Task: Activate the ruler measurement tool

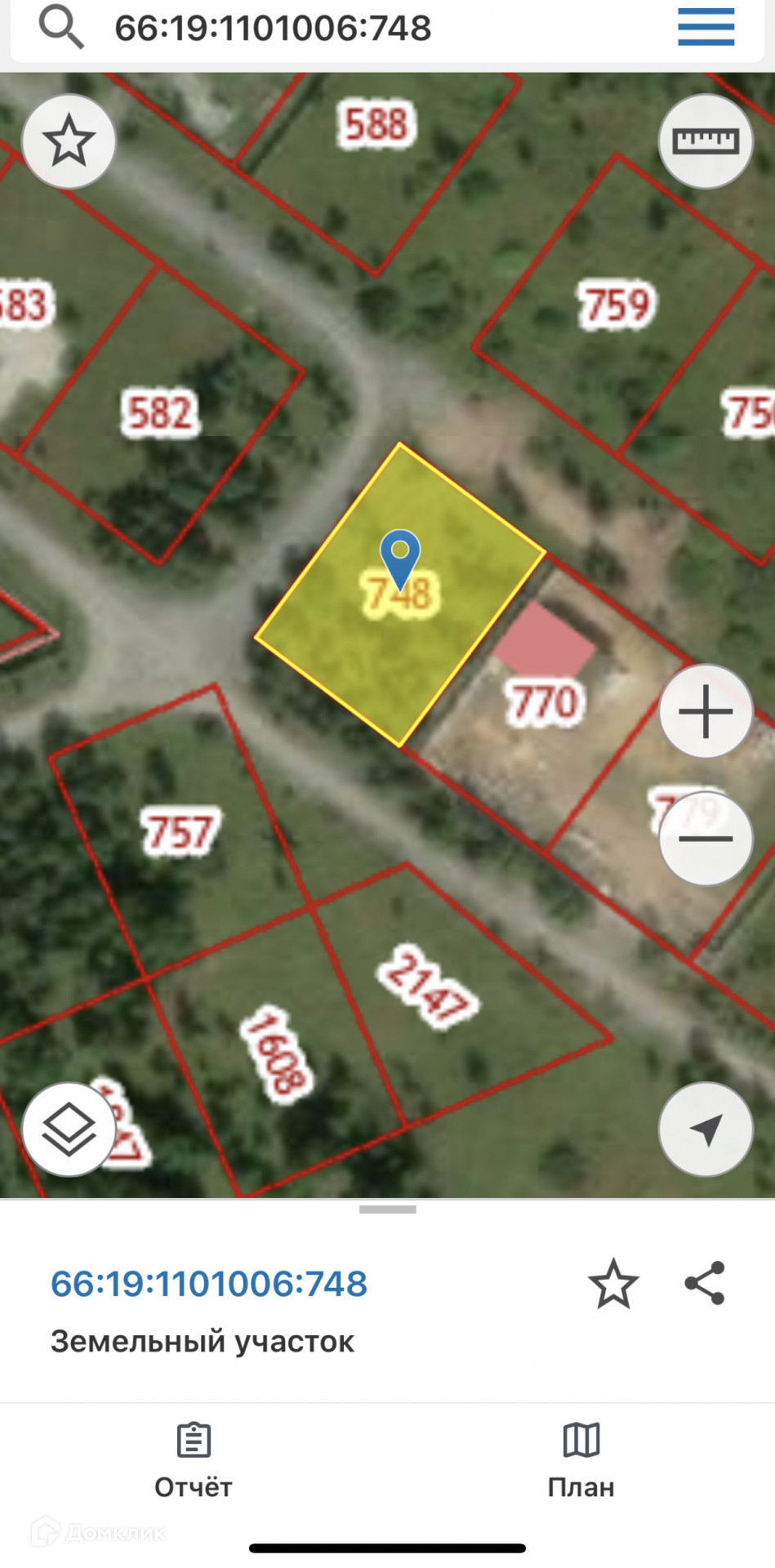Action: point(706,141)
